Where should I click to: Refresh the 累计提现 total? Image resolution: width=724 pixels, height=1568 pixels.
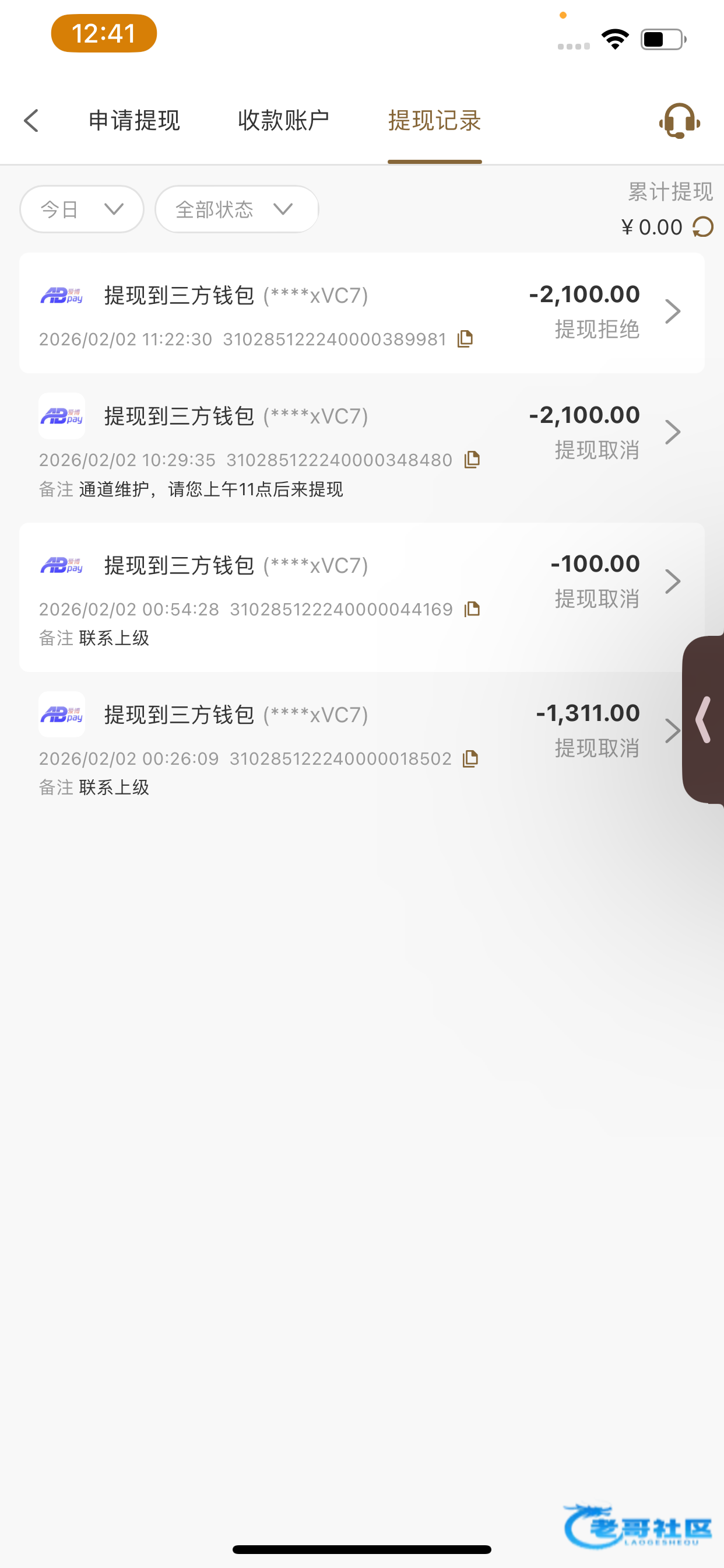[x=702, y=227]
